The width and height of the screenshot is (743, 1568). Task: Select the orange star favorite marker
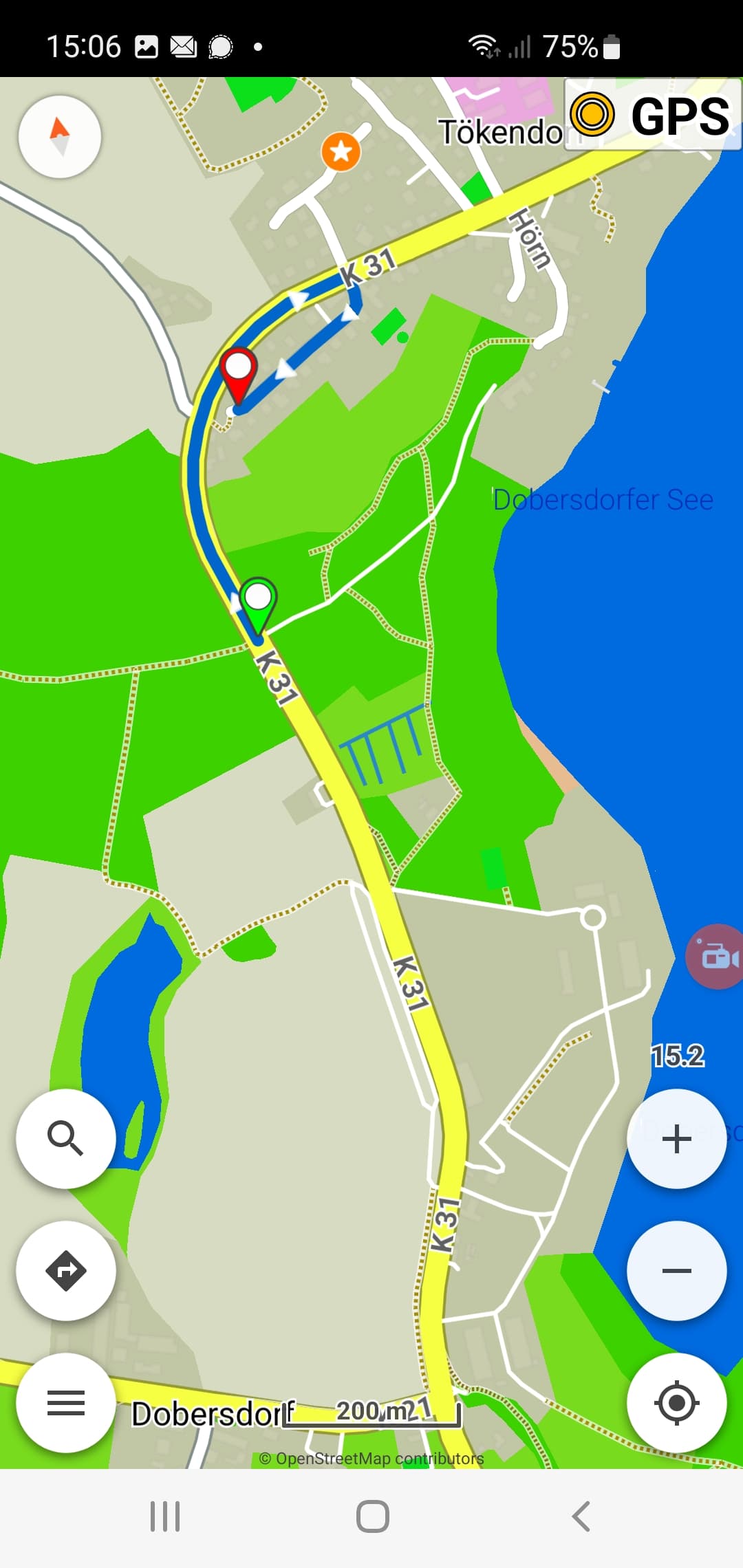pos(341,151)
